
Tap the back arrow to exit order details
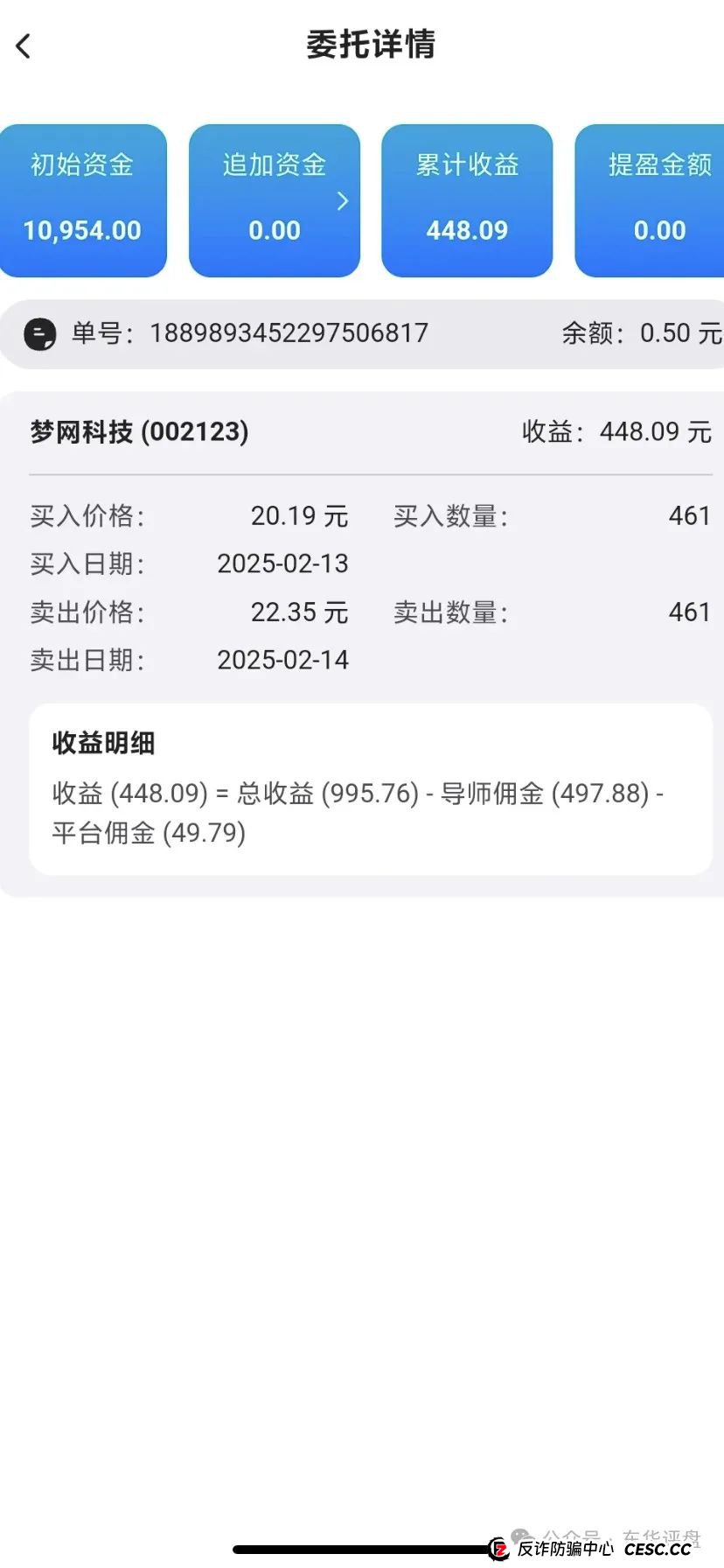point(23,45)
